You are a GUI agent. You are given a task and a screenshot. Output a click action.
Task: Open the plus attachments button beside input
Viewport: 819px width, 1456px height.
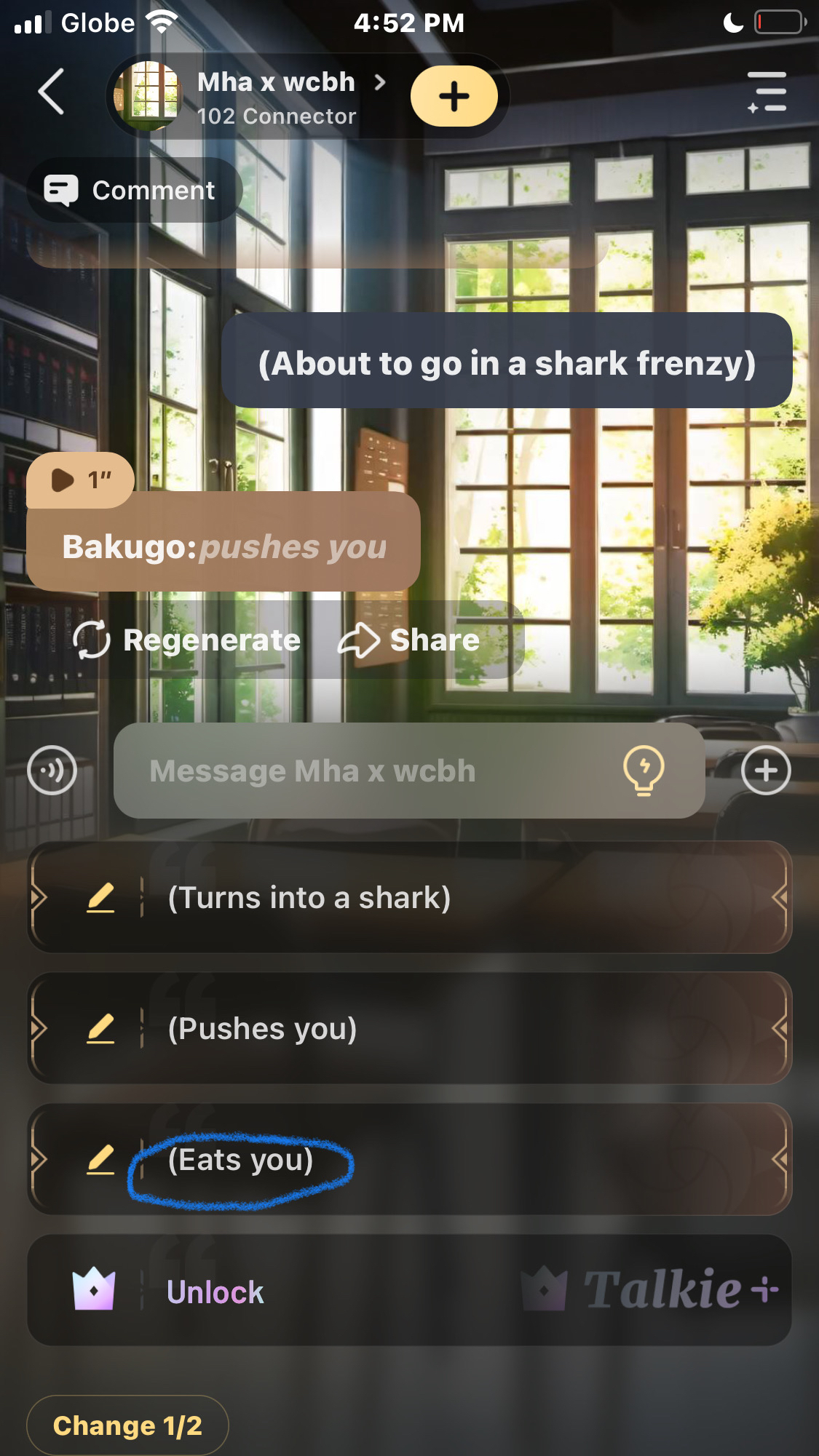[766, 771]
